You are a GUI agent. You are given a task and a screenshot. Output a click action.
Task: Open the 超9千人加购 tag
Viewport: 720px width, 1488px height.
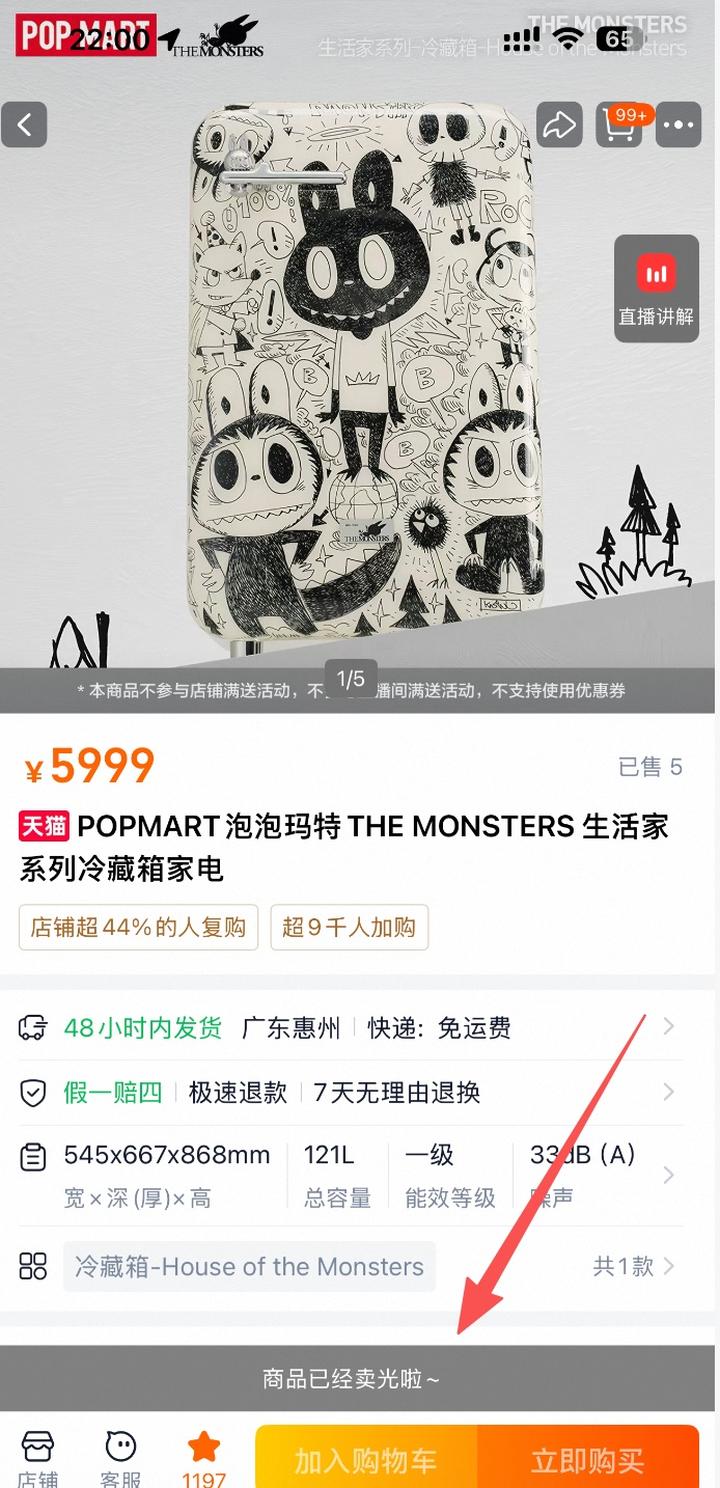(x=349, y=927)
